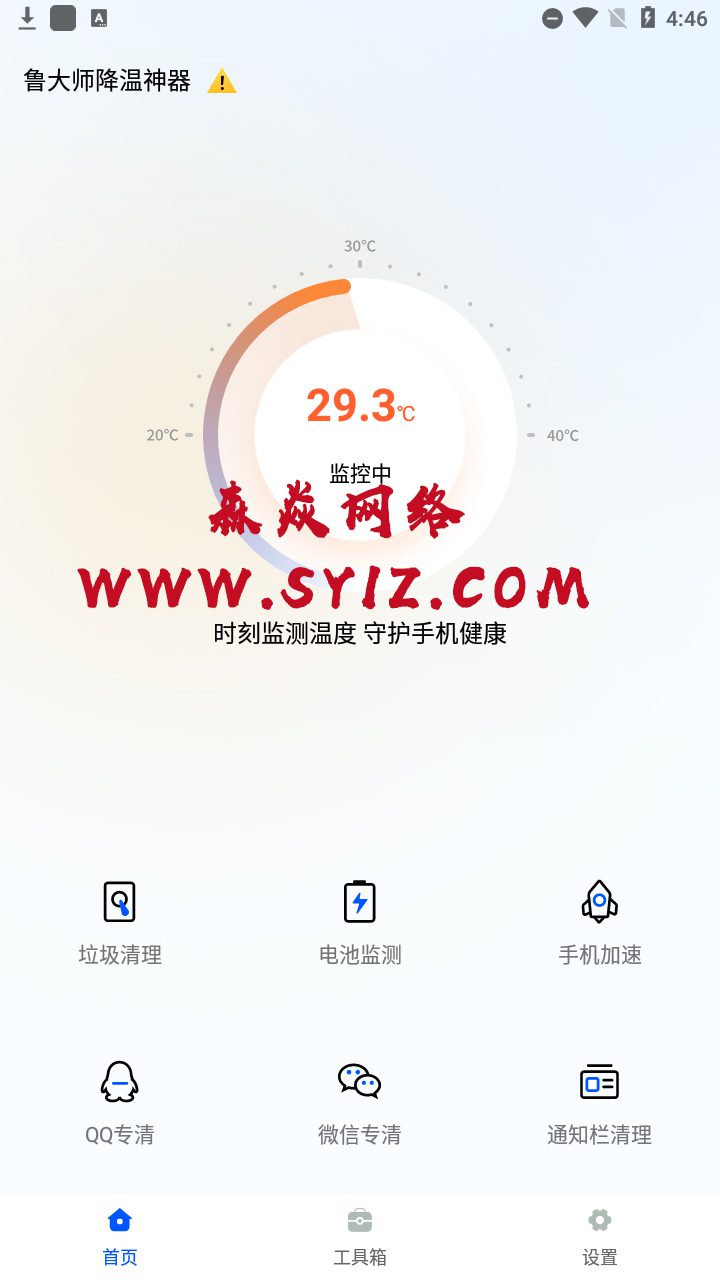720x1280 pixels.
Task: Go to the 设置 settings tab
Action: (599, 1235)
